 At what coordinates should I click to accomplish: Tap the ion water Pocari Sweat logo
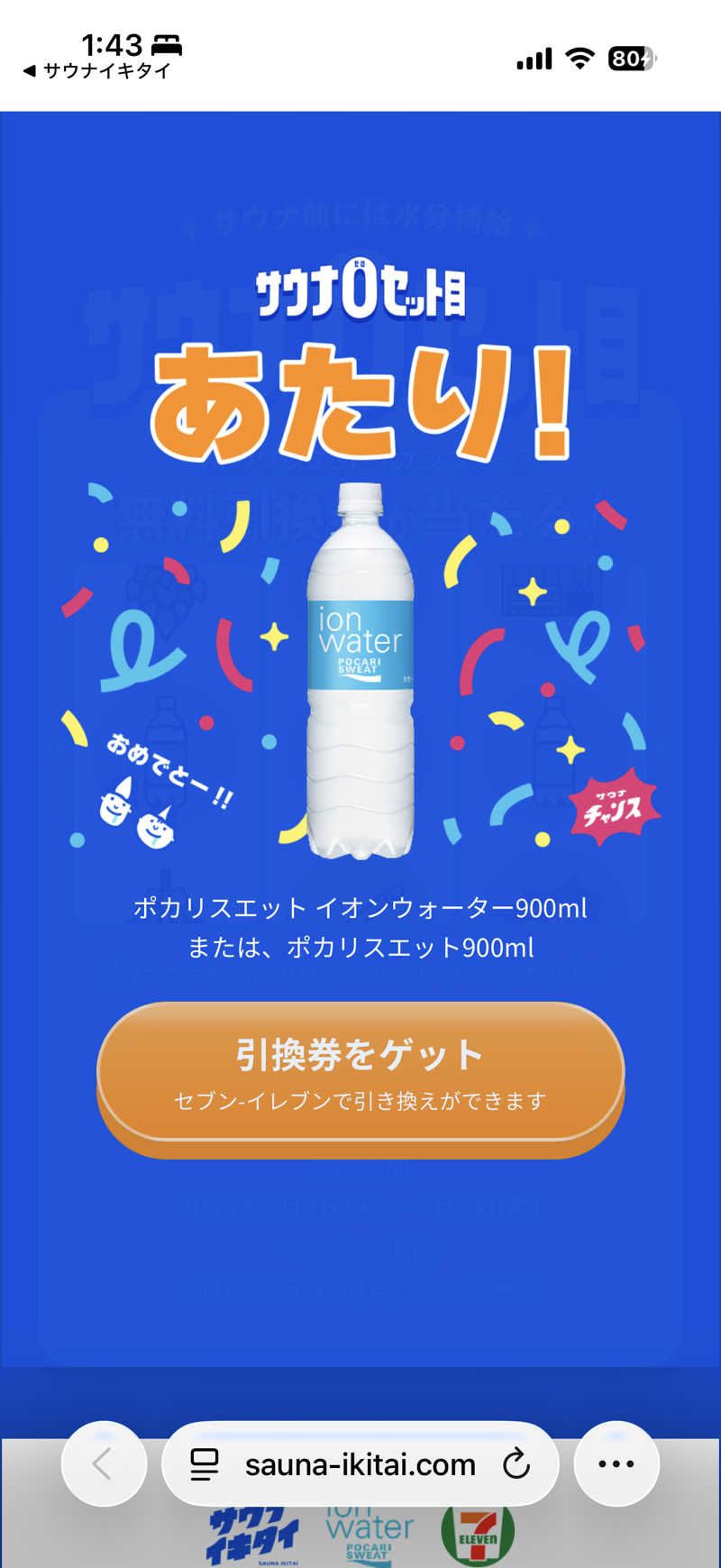tap(368, 1533)
